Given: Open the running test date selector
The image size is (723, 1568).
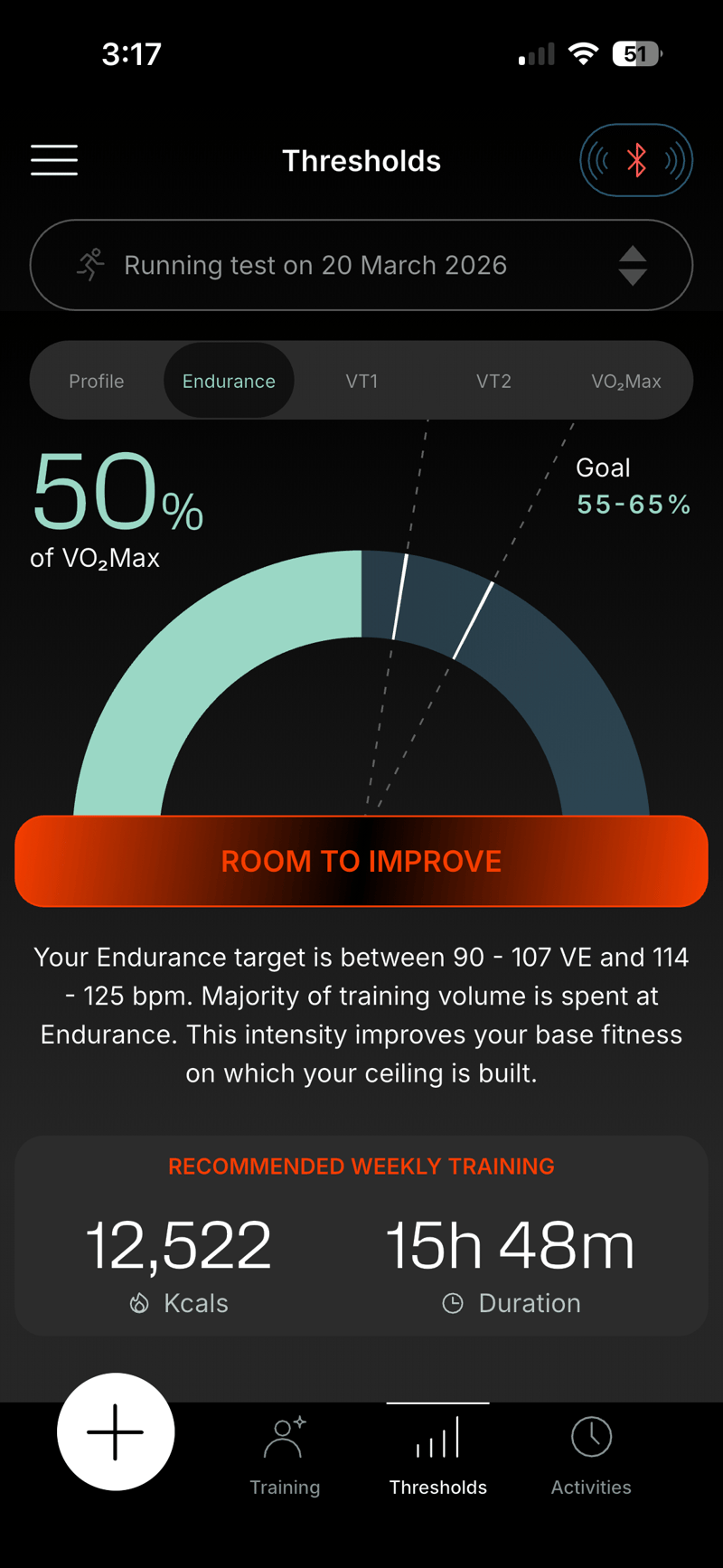Looking at the screenshot, I should [361, 265].
